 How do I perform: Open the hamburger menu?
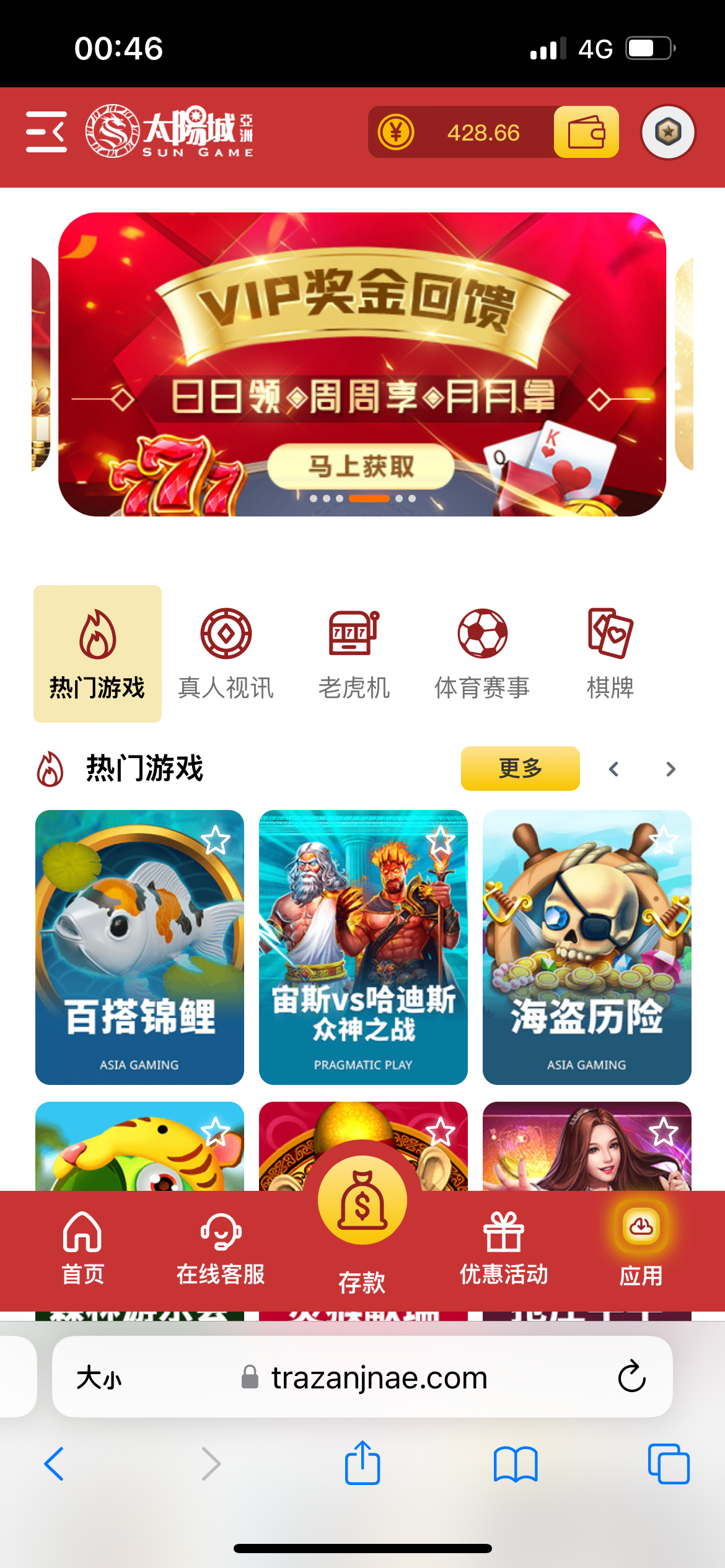tap(45, 133)
